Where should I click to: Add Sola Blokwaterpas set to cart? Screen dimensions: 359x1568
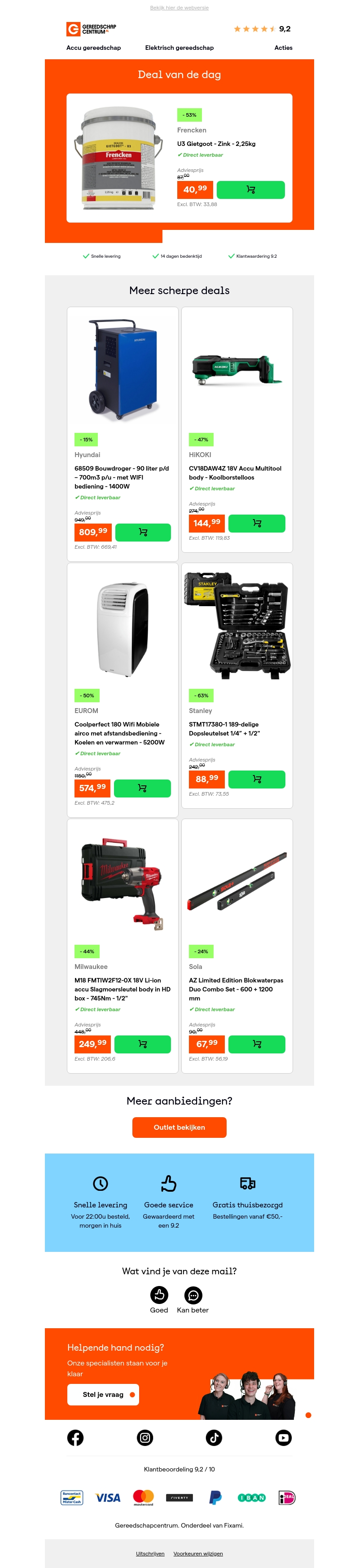257,1044
